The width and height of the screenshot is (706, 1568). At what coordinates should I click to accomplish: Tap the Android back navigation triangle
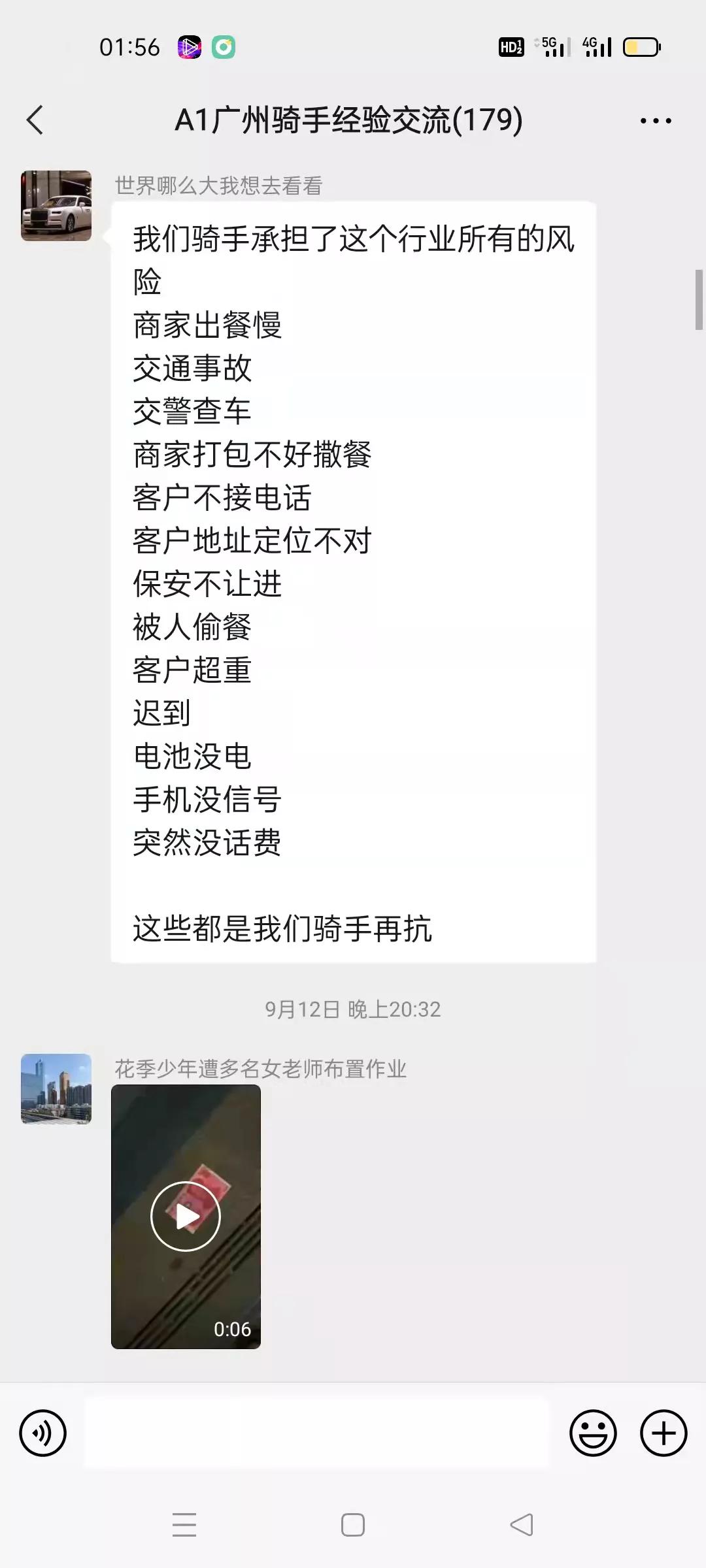tap(520, 1524)
